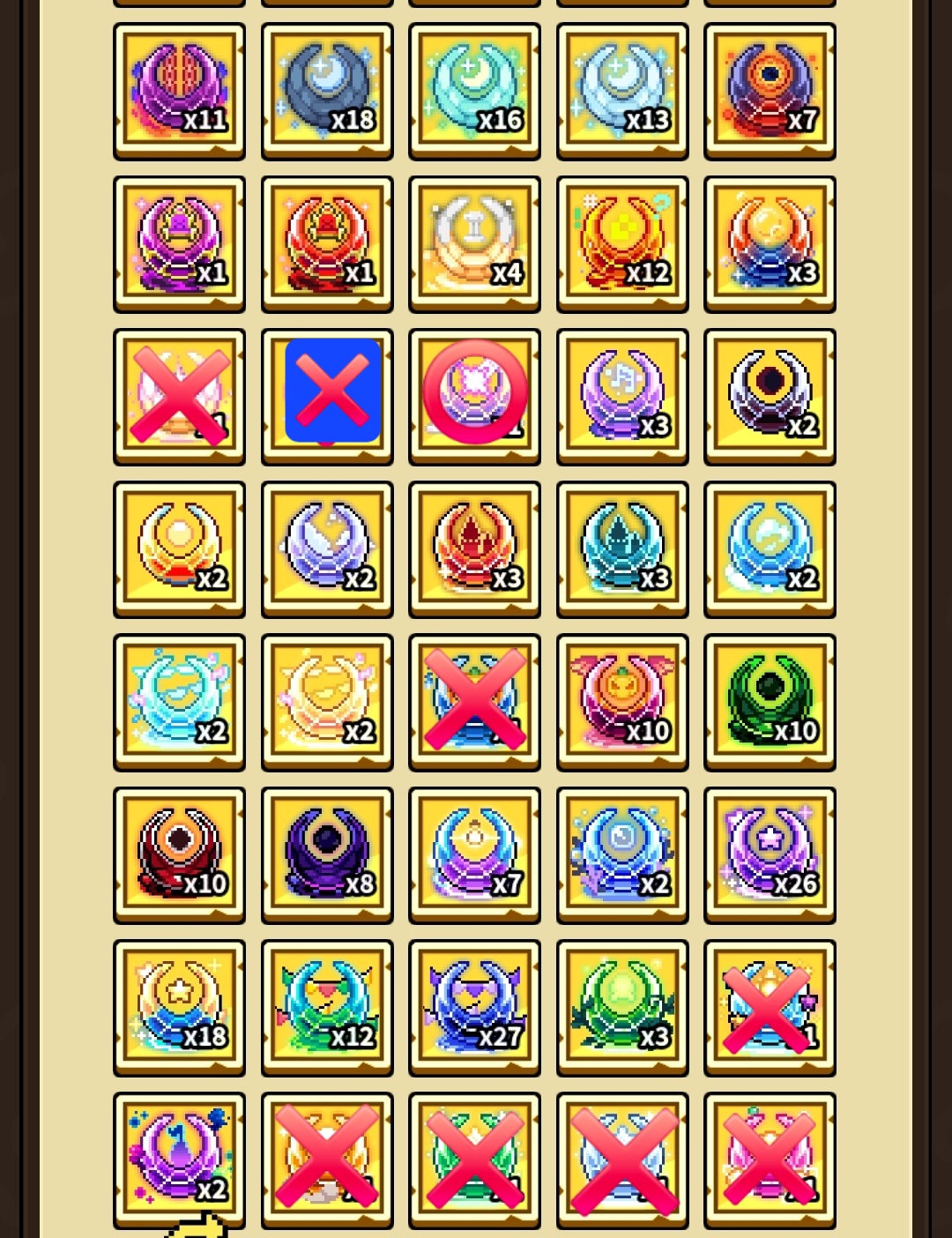The image size is (952, 1238).
Task: Open the pale blue moon orb x13
Action: pyautogui.click(x=622, y=91)
